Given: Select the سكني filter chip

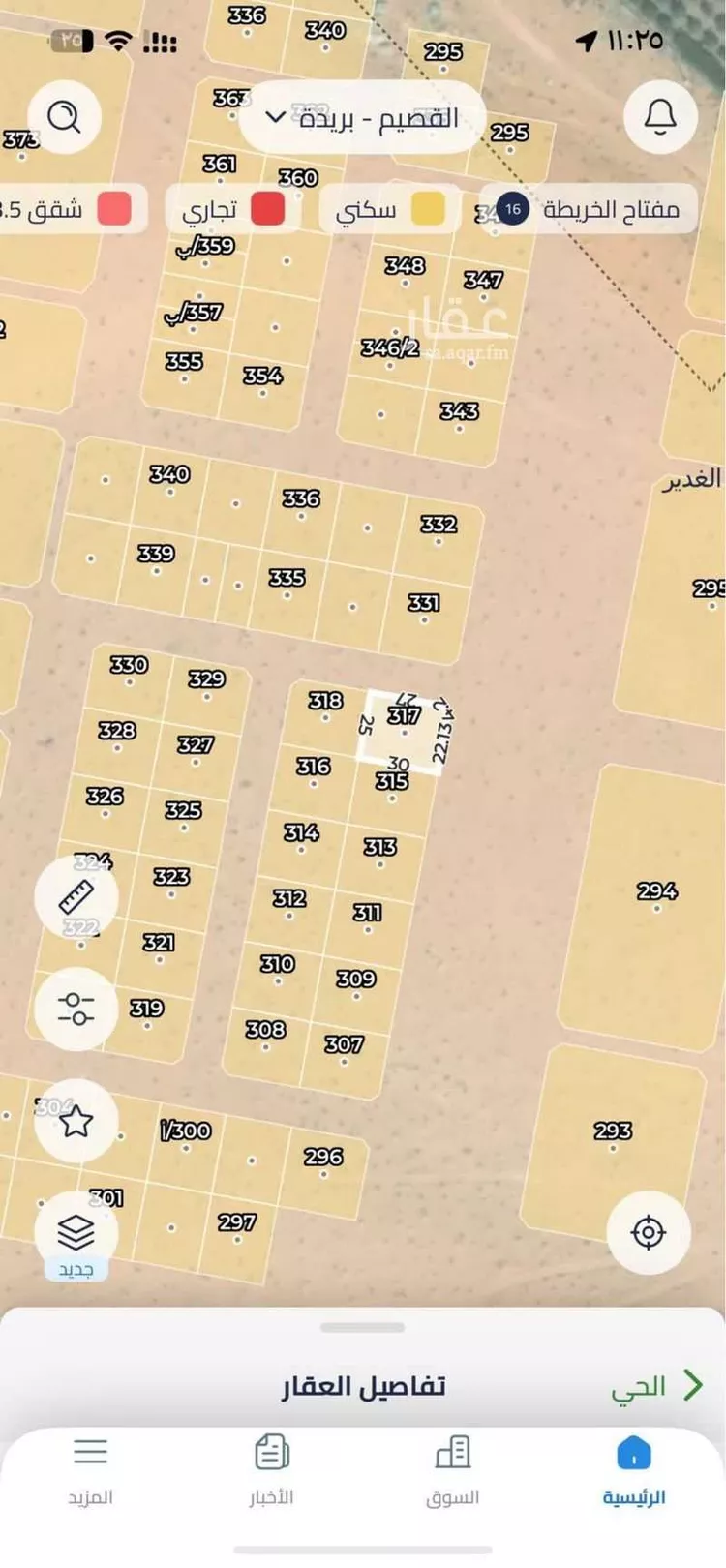Looking at the screenshot, I should pyautogui.click(x=389, y=209).
